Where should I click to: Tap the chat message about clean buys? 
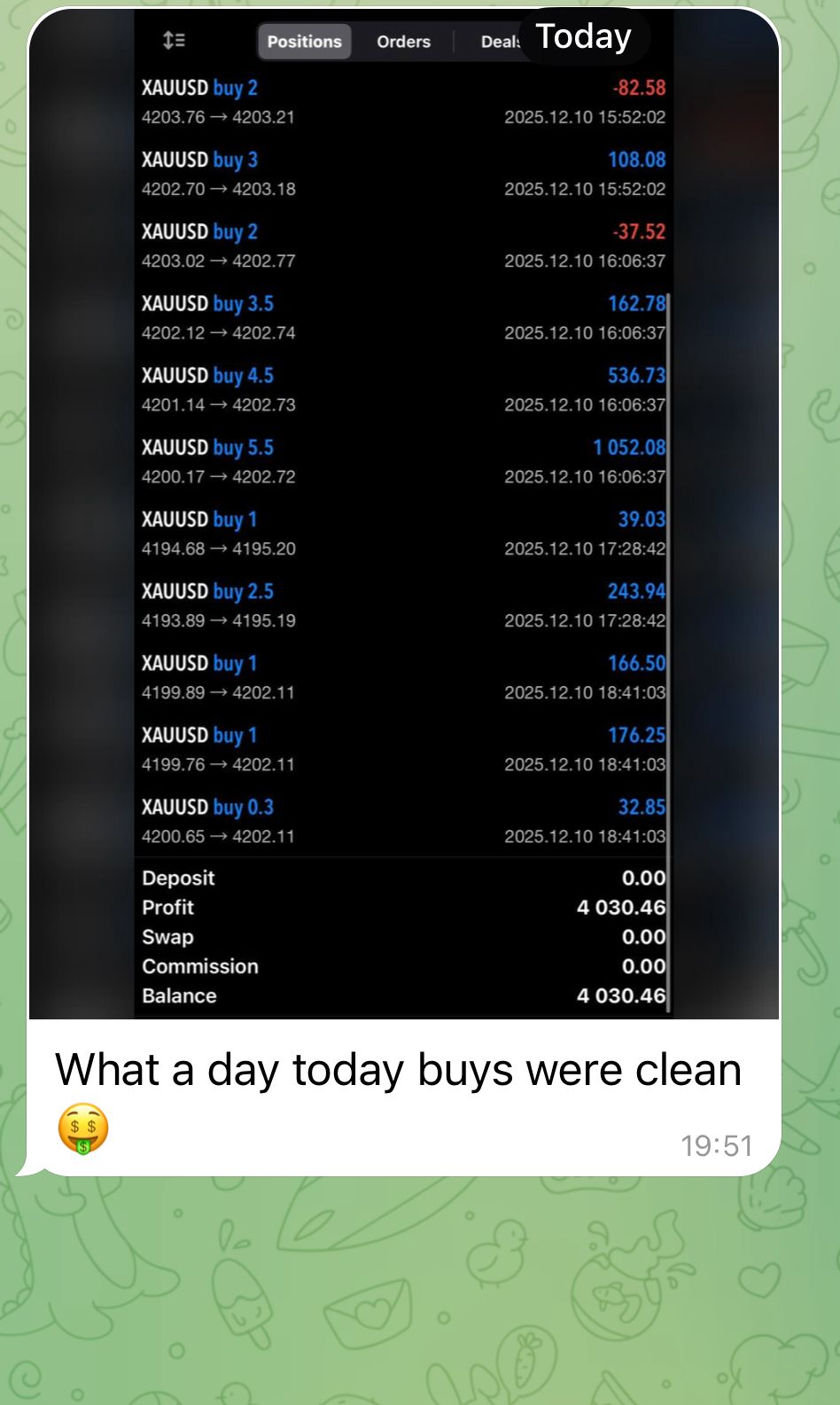click(x=399, y=1069)
